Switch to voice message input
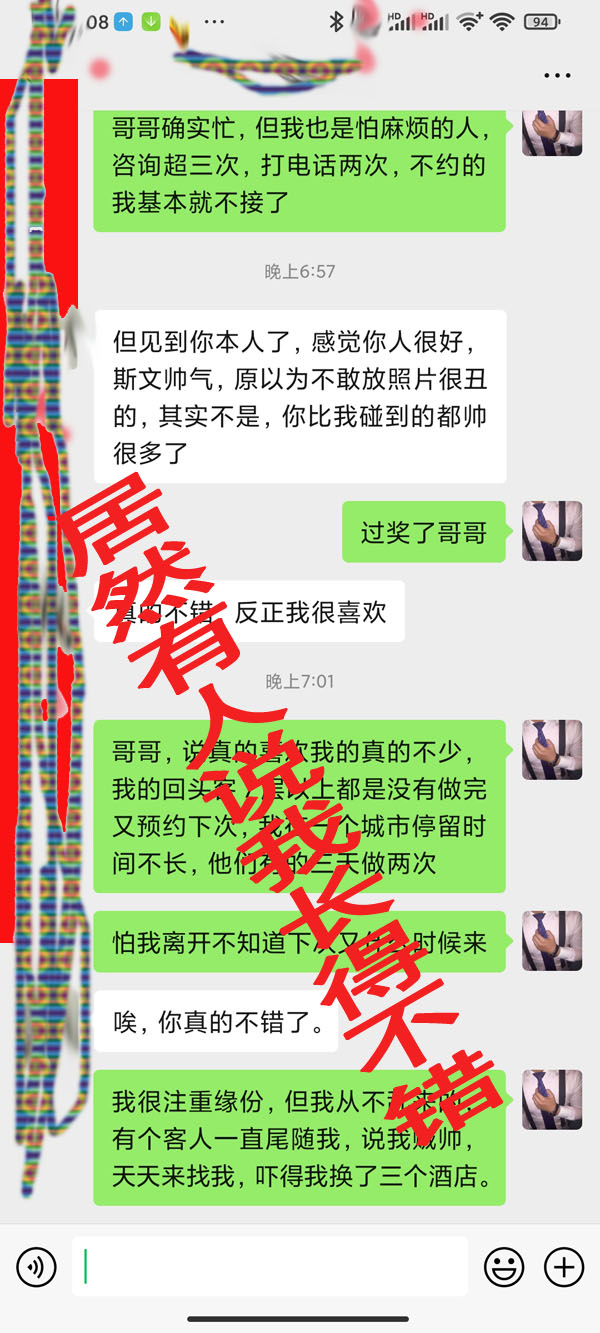 pos(36,1267)
